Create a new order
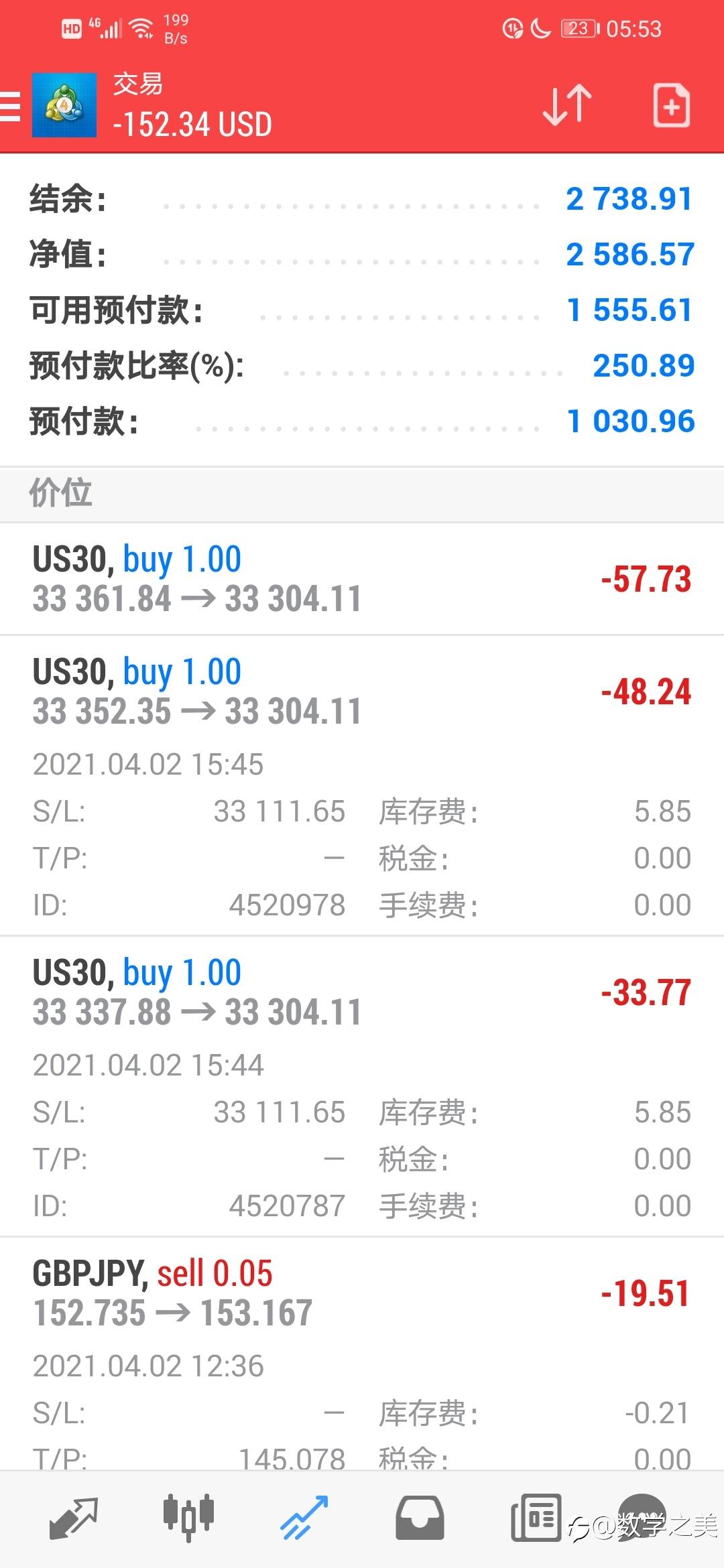 pos(671,106)
